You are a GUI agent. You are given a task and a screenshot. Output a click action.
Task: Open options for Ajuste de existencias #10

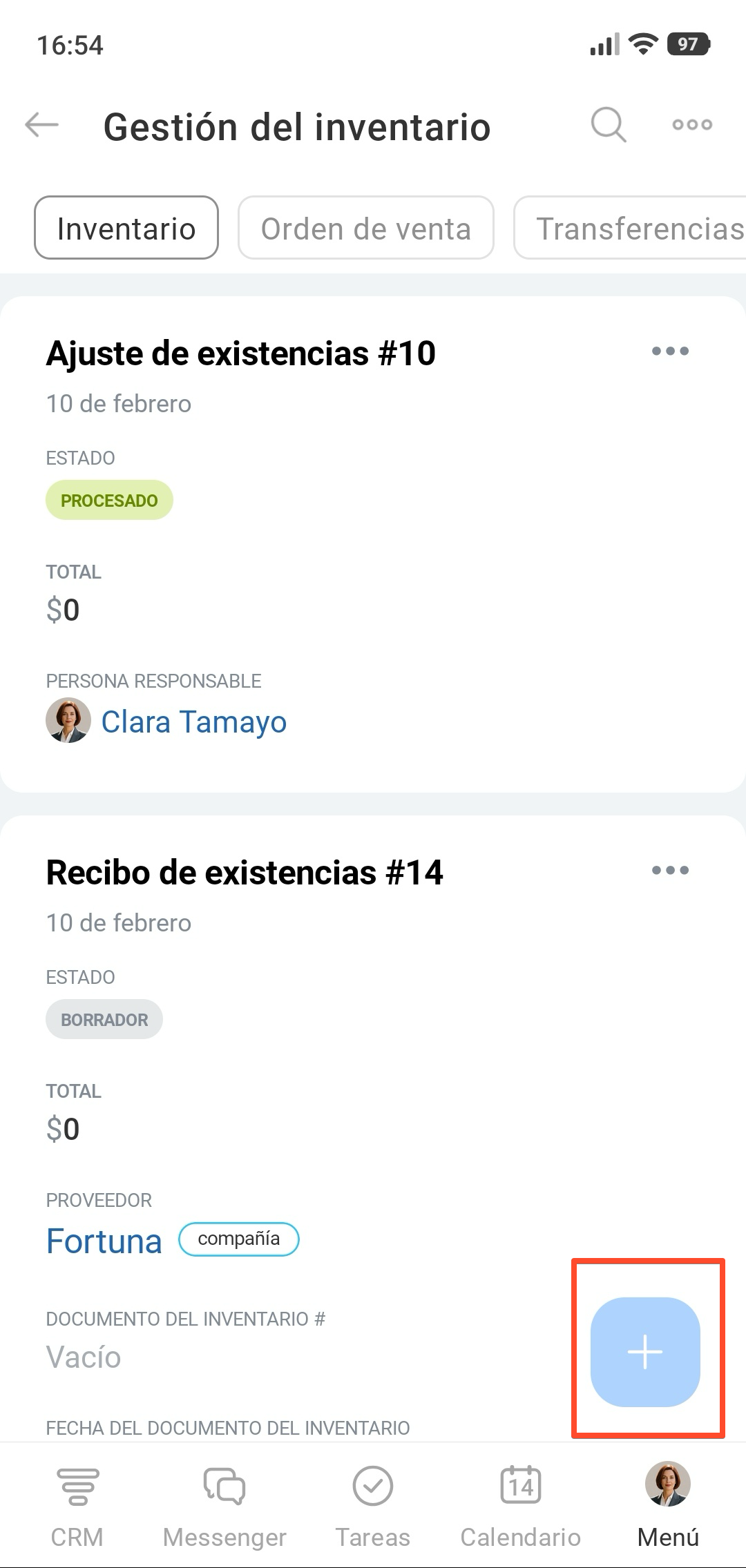pyautogui.click(x=670, y=351)
